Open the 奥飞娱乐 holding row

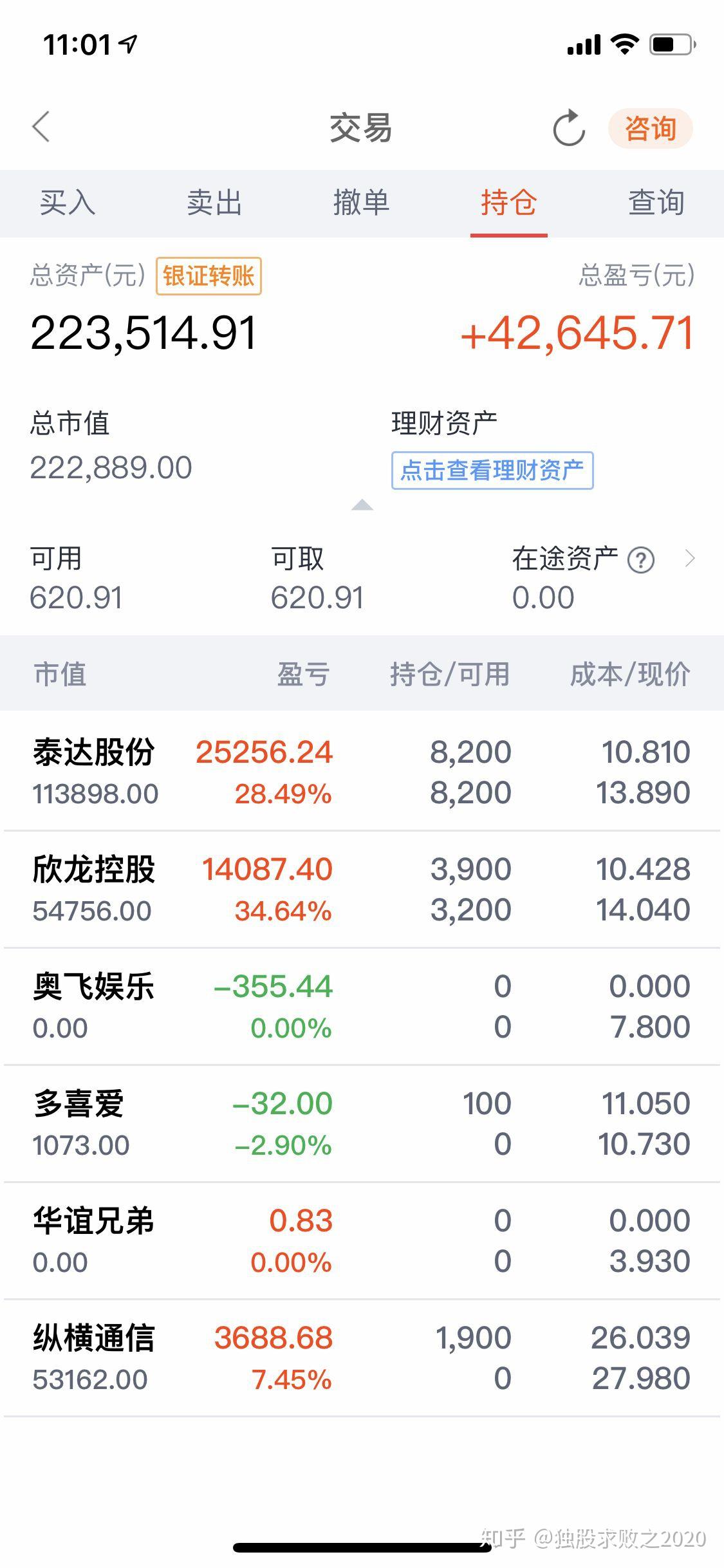point(362,1006)
